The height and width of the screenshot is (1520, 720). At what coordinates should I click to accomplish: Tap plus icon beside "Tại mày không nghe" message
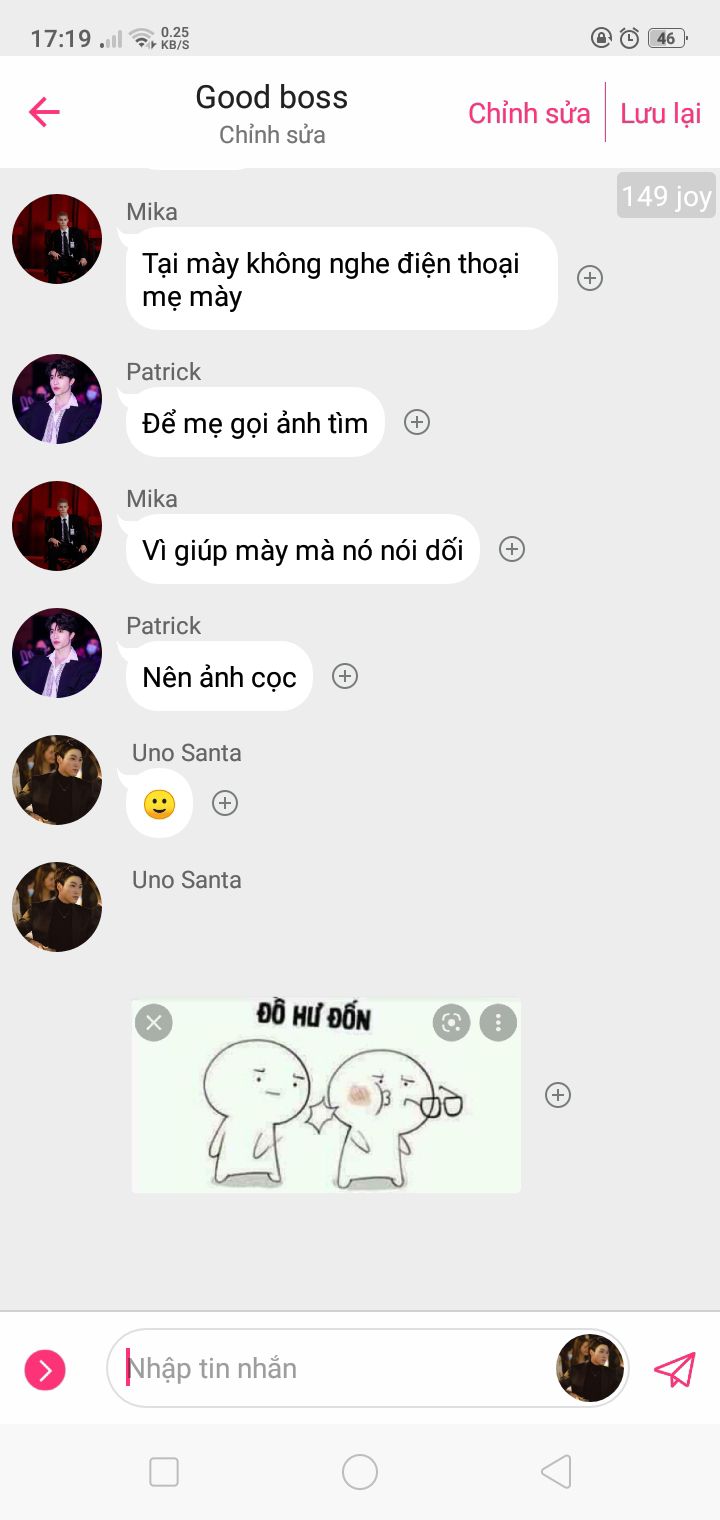(590, 278)
